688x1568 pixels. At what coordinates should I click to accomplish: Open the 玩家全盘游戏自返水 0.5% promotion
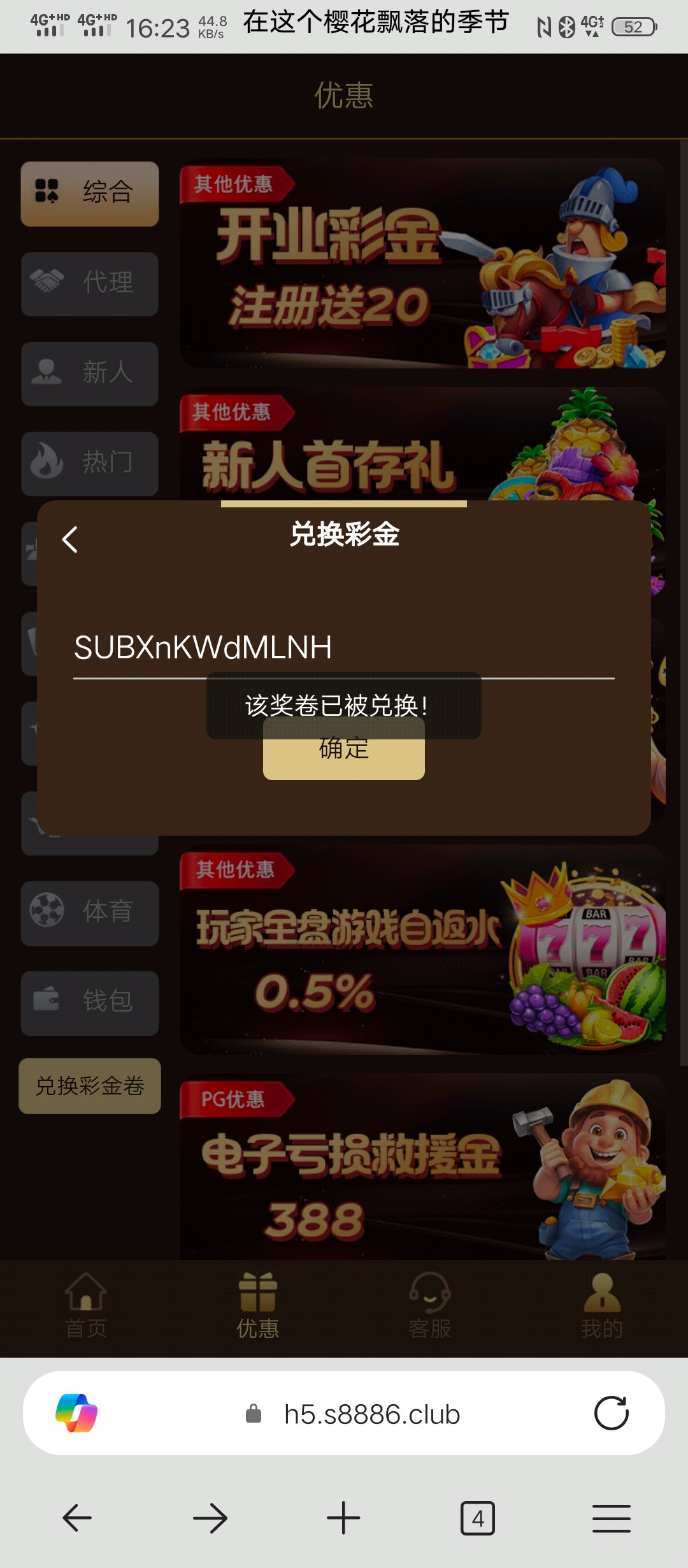coord(422,948)
